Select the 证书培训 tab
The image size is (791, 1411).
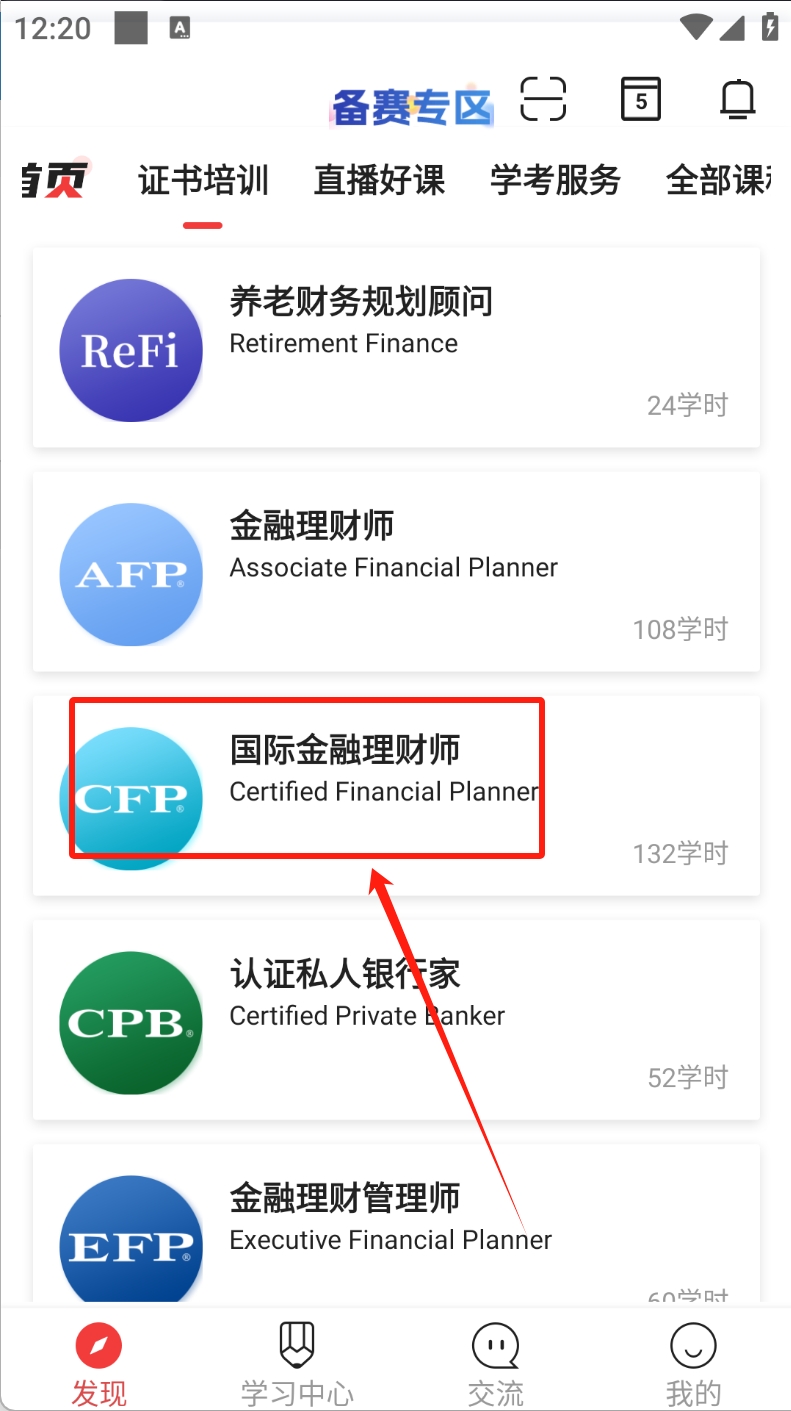click(x=203, y=181)
